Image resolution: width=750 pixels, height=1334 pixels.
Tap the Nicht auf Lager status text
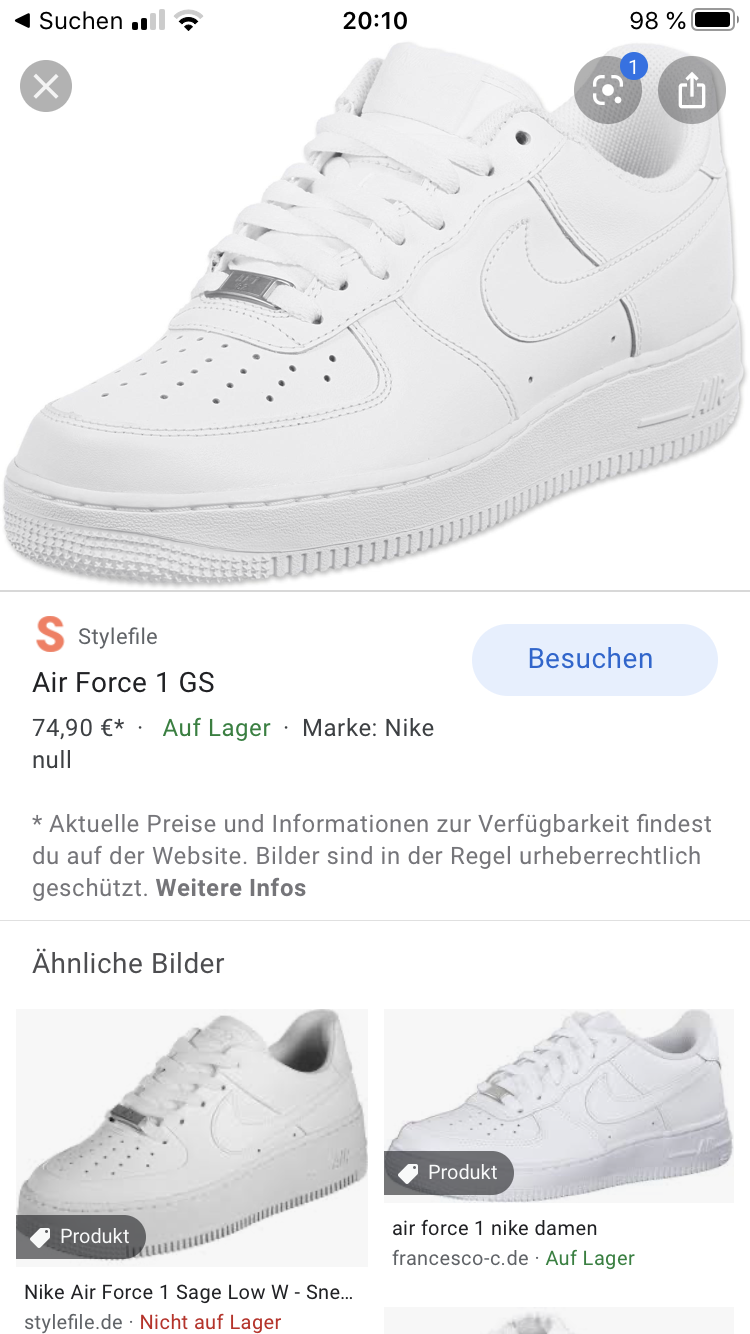(210, 1322)
